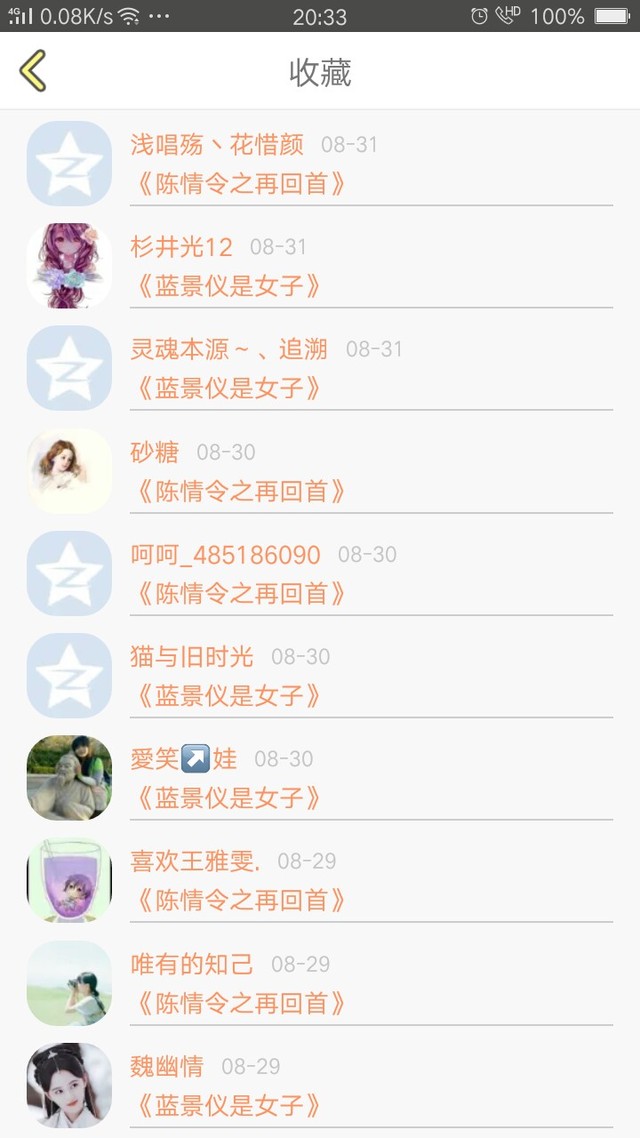Viewport: 640px width, 1138px height.
Task: Select the entry from 唯有的知己
Action: [x=320, y=983]
